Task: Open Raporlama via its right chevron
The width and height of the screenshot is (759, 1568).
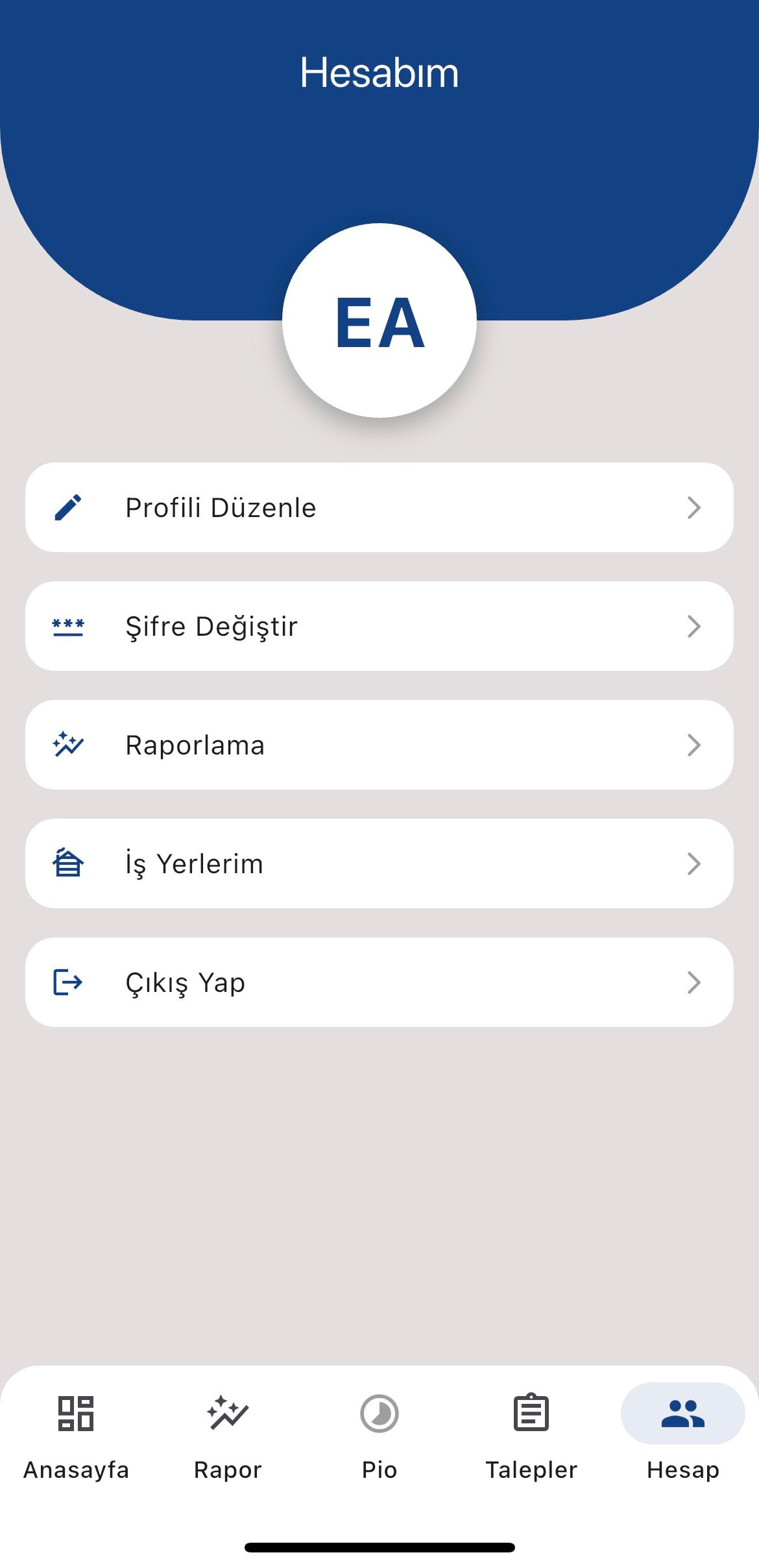Action: (x=693, y=745)
